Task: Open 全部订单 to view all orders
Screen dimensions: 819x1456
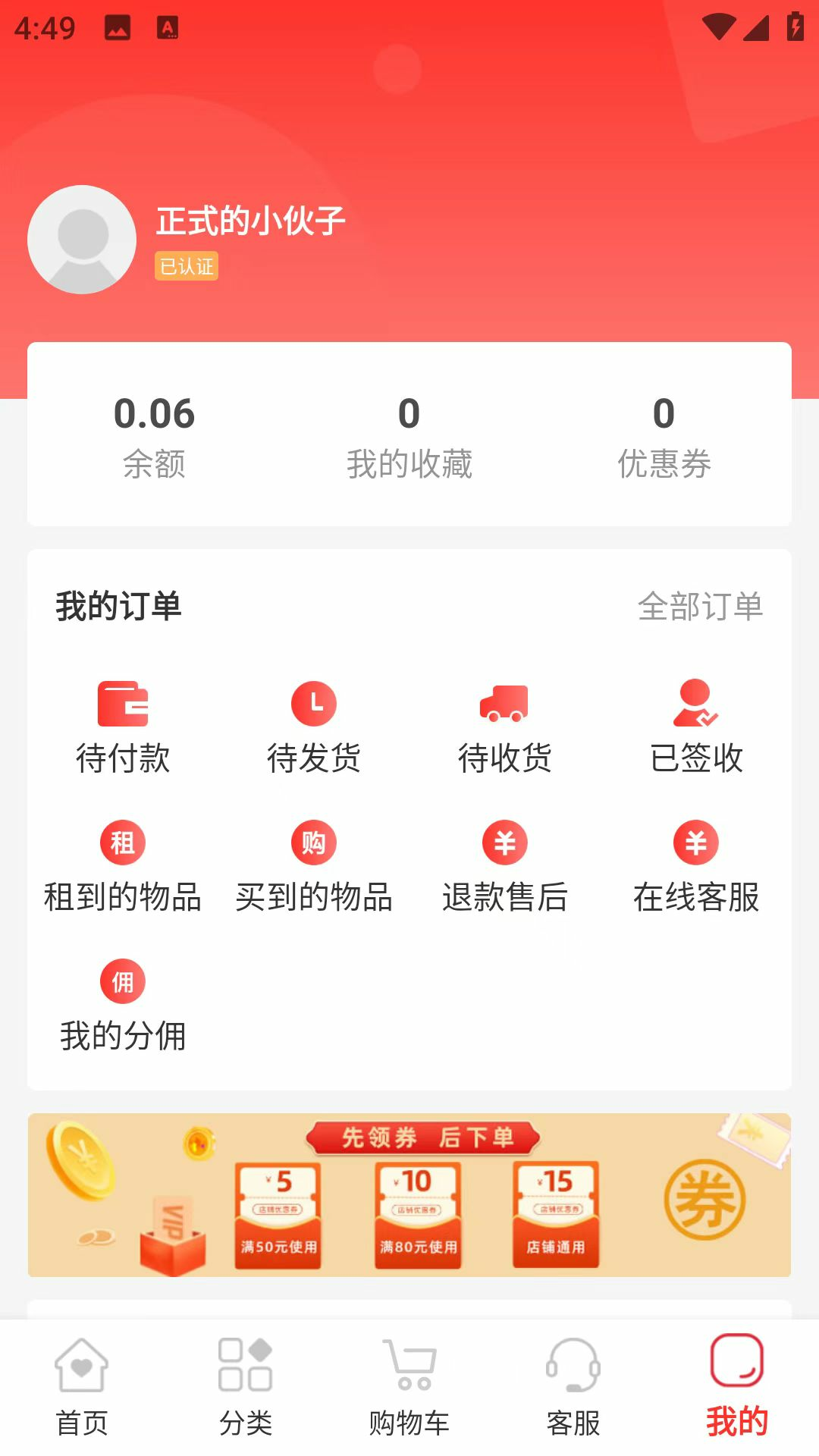Action: 701,607
